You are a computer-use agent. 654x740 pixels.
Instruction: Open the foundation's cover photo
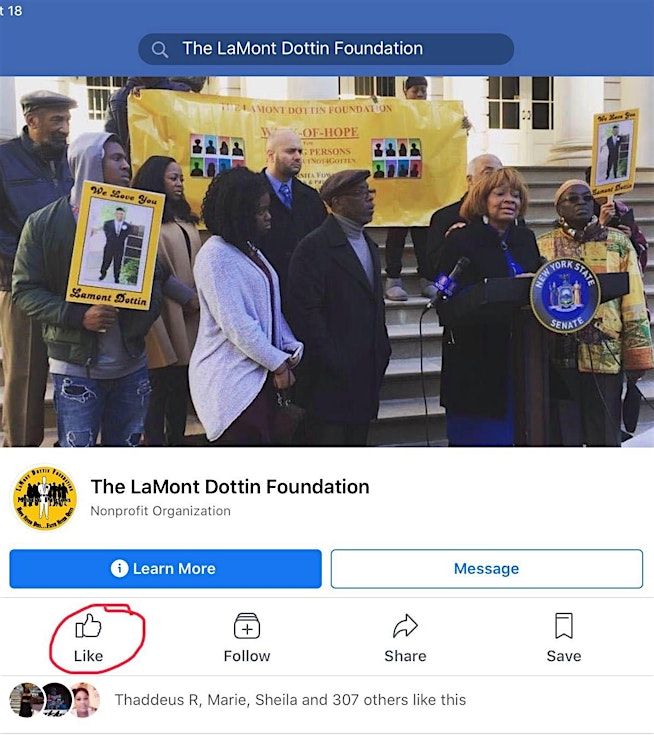[x=326, y=262]
